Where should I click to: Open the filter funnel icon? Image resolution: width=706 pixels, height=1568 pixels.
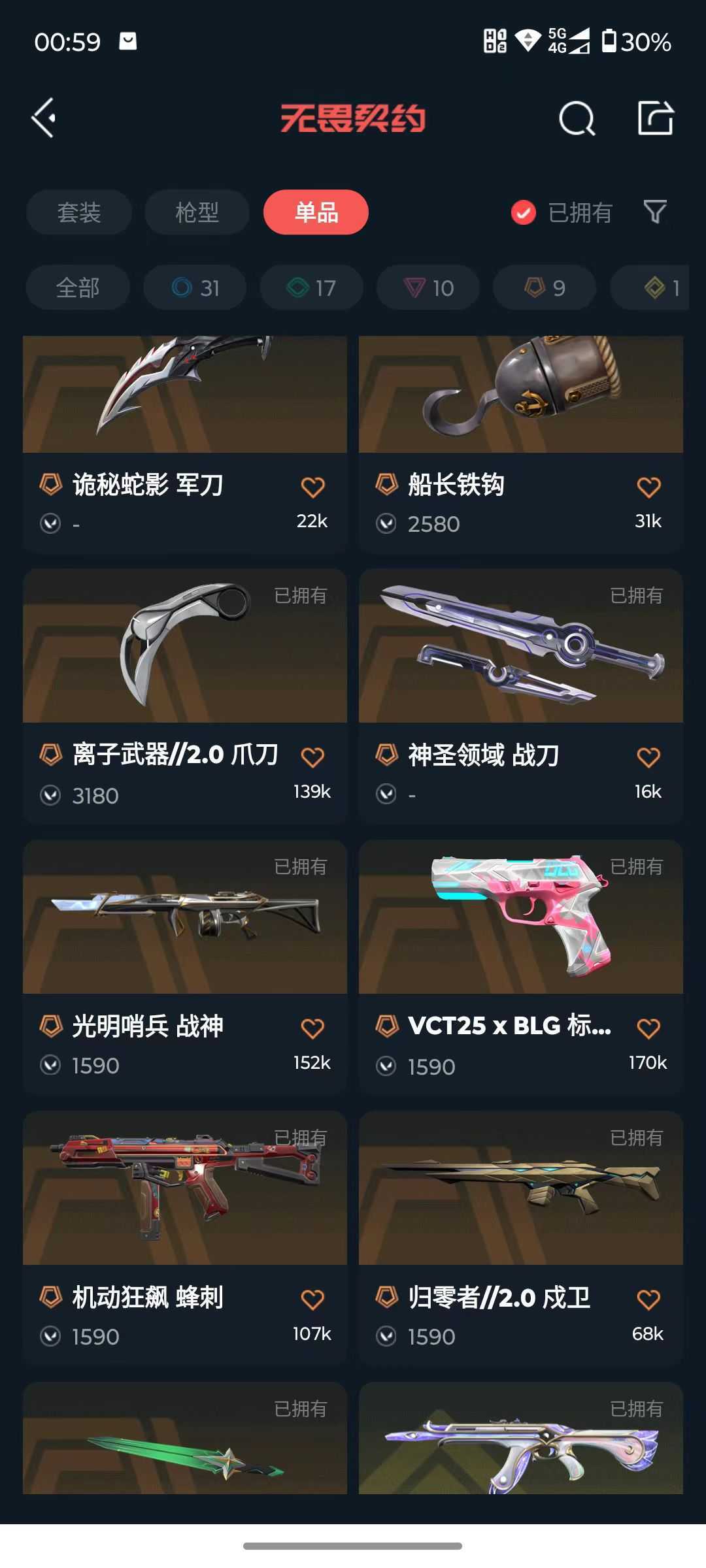tap(654, 212)
